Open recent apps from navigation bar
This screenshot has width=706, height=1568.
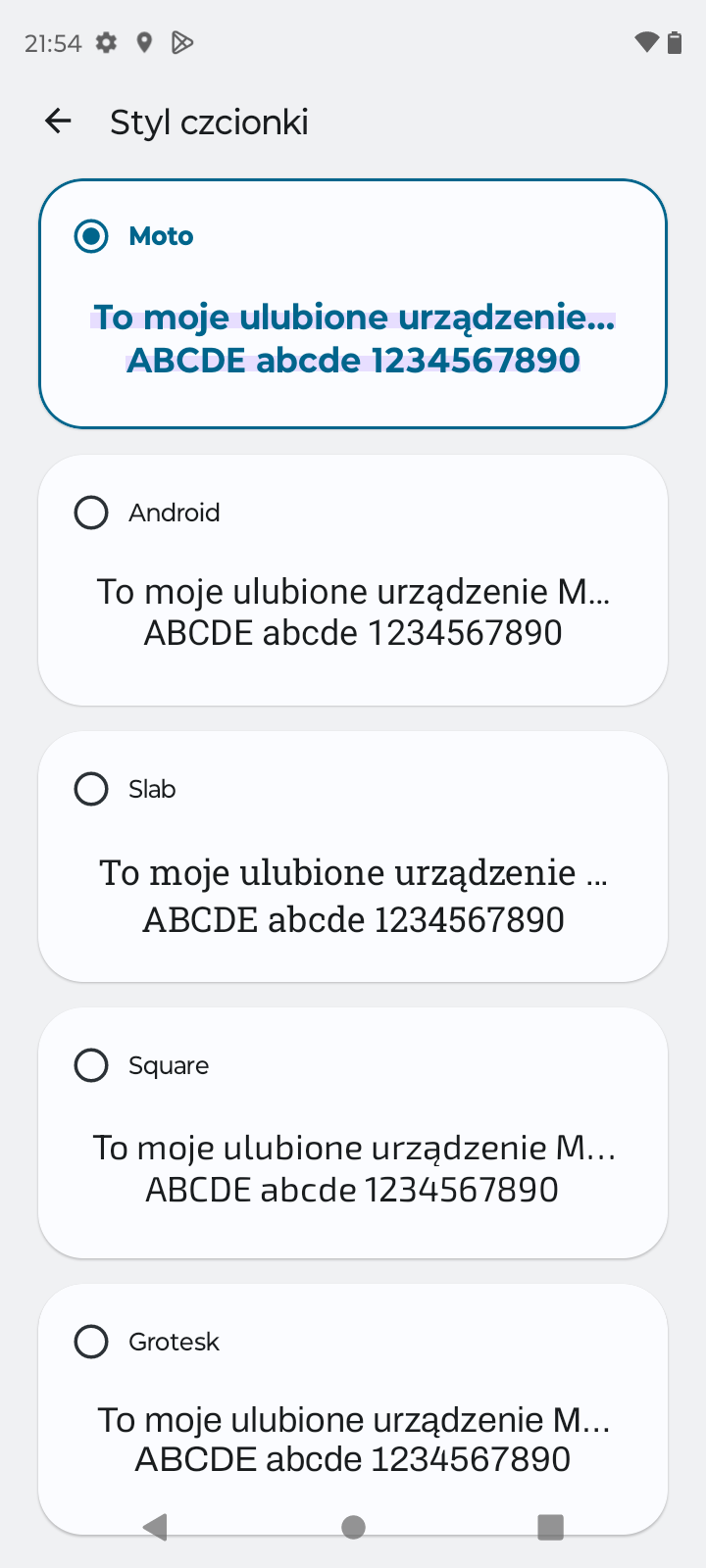(x=550, y=1527)
